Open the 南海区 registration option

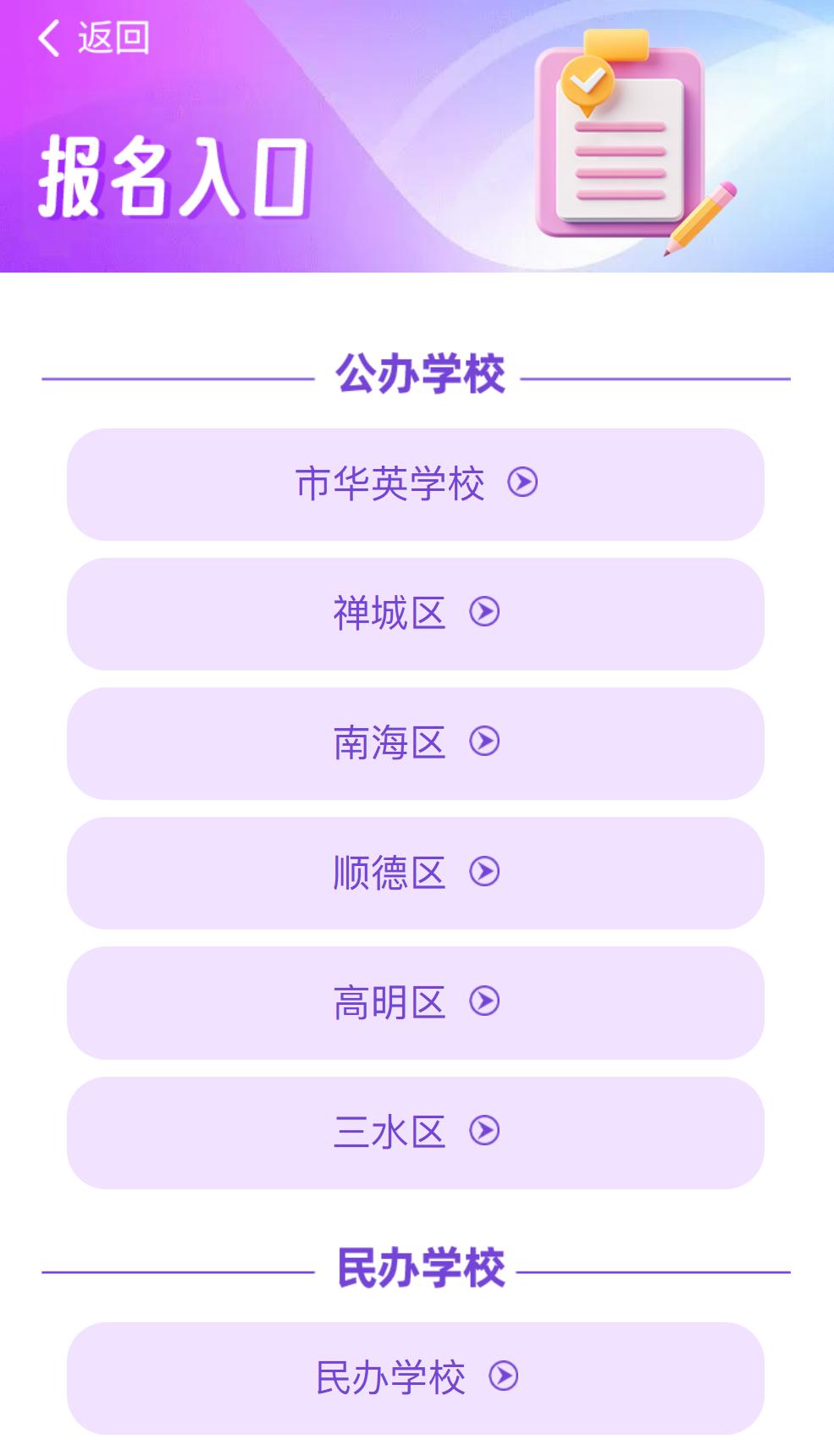tap(415, 743)
